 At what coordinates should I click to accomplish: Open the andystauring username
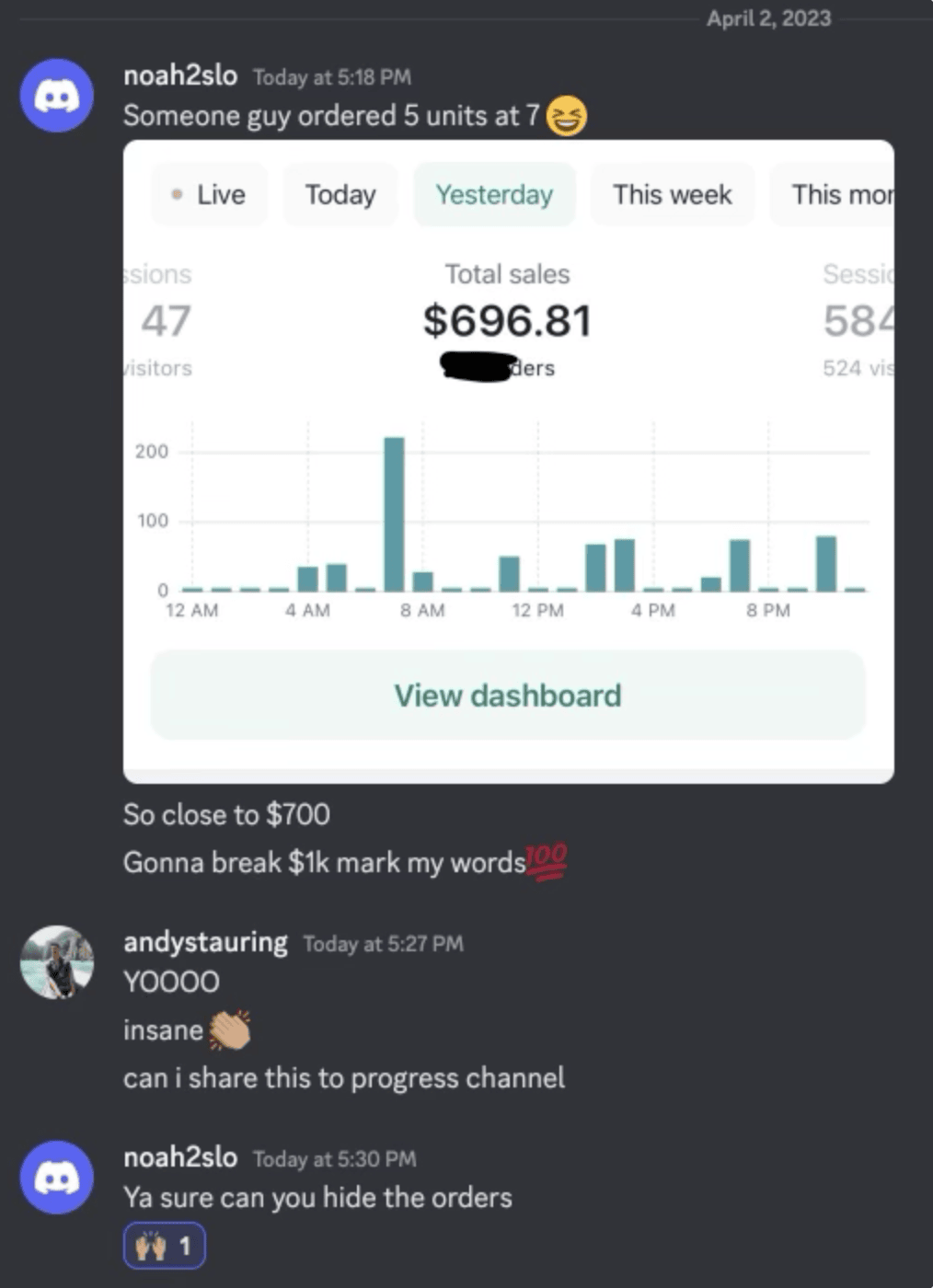tap(205, 942)
